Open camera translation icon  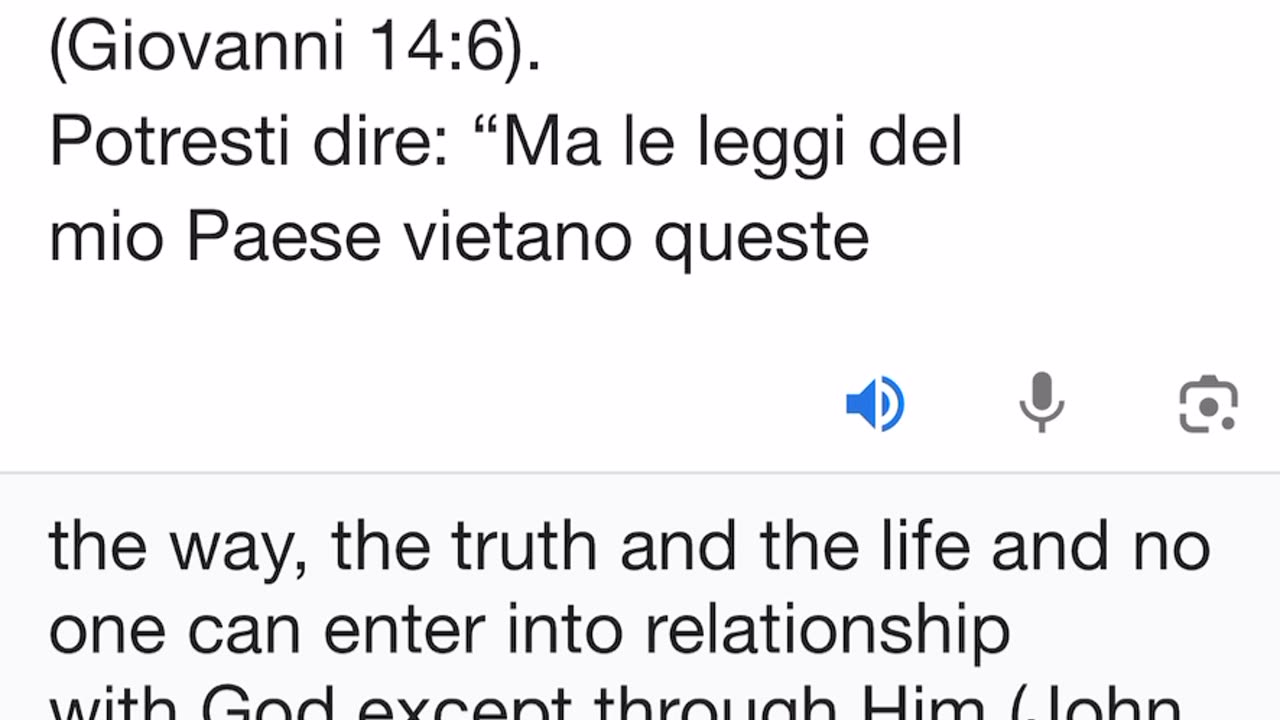1208,404
